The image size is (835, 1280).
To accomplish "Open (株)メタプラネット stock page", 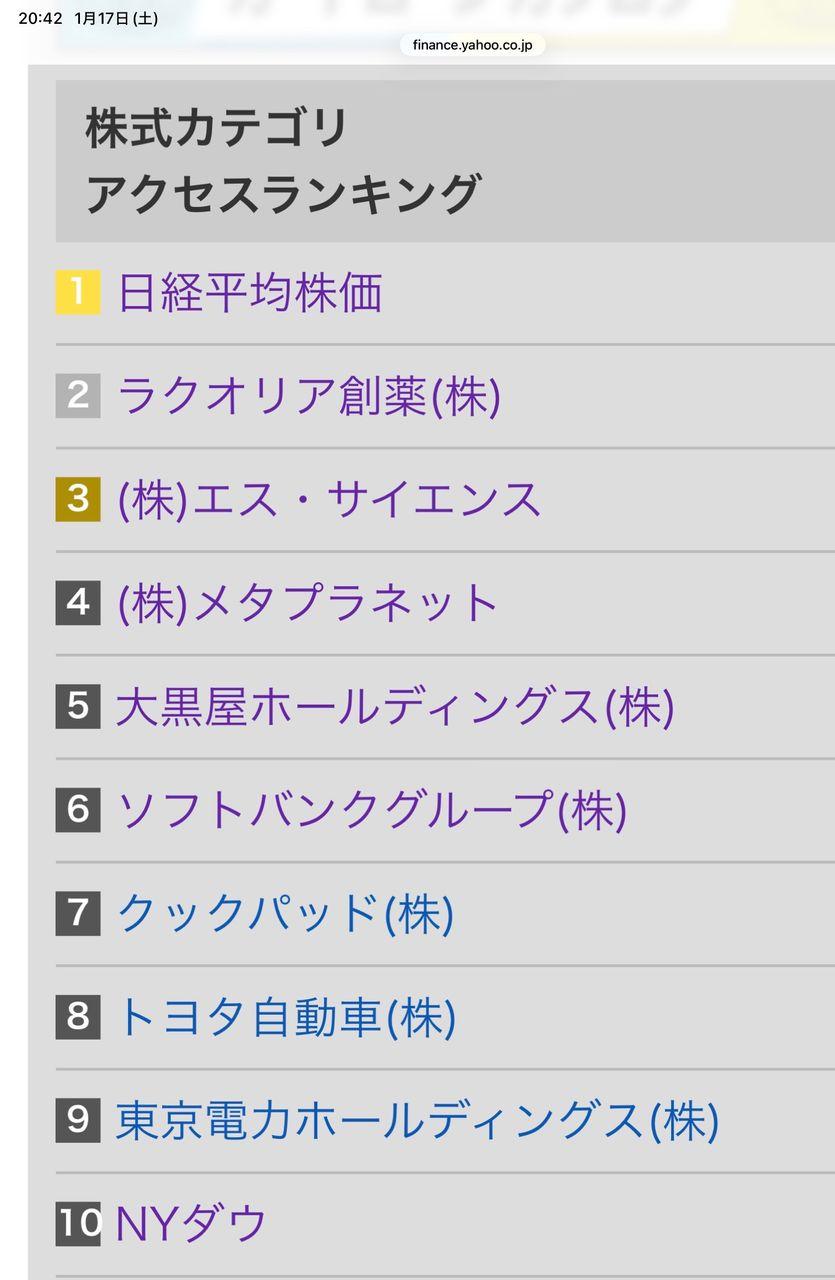I will (308, 603).
